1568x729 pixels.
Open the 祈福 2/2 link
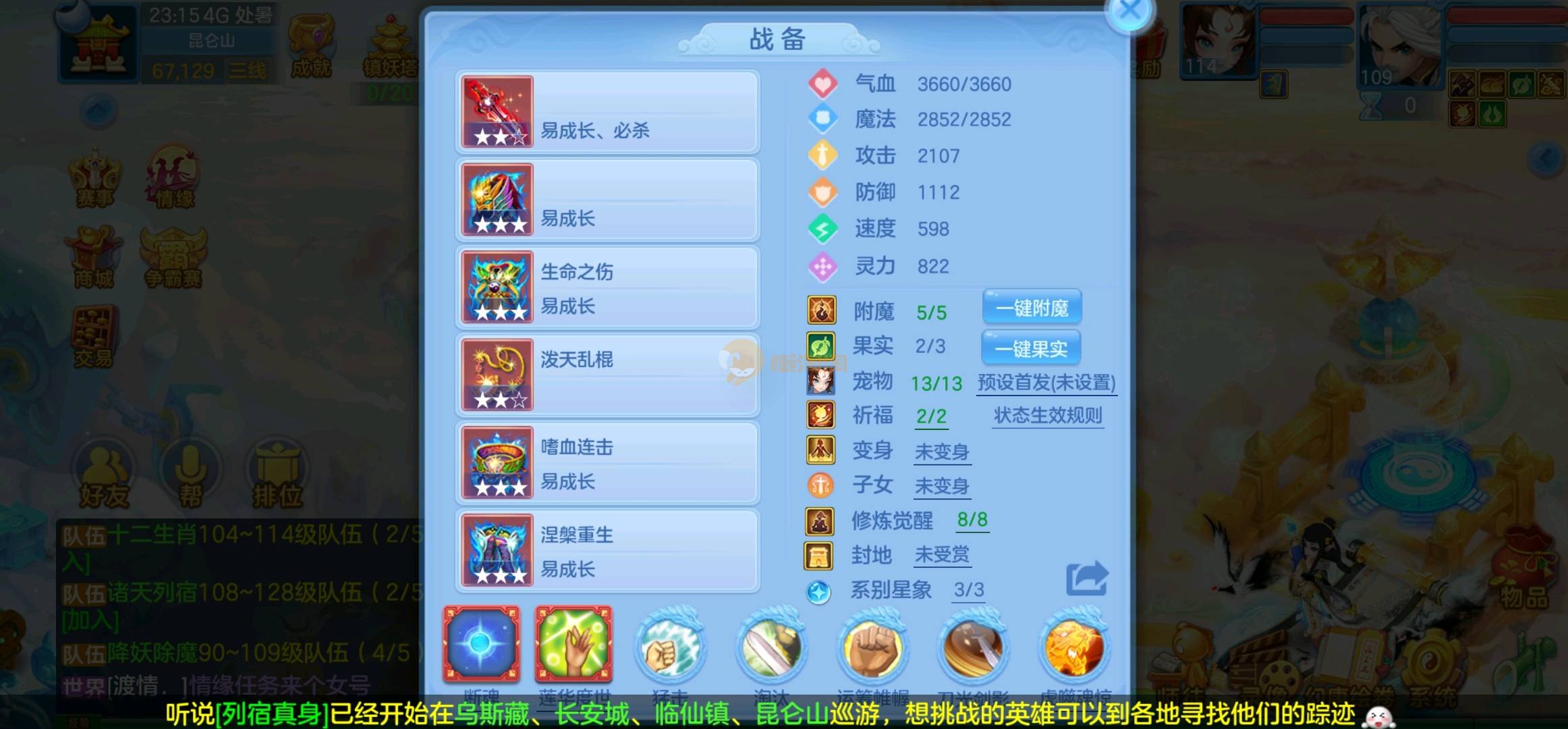click(x=931, y=416)
